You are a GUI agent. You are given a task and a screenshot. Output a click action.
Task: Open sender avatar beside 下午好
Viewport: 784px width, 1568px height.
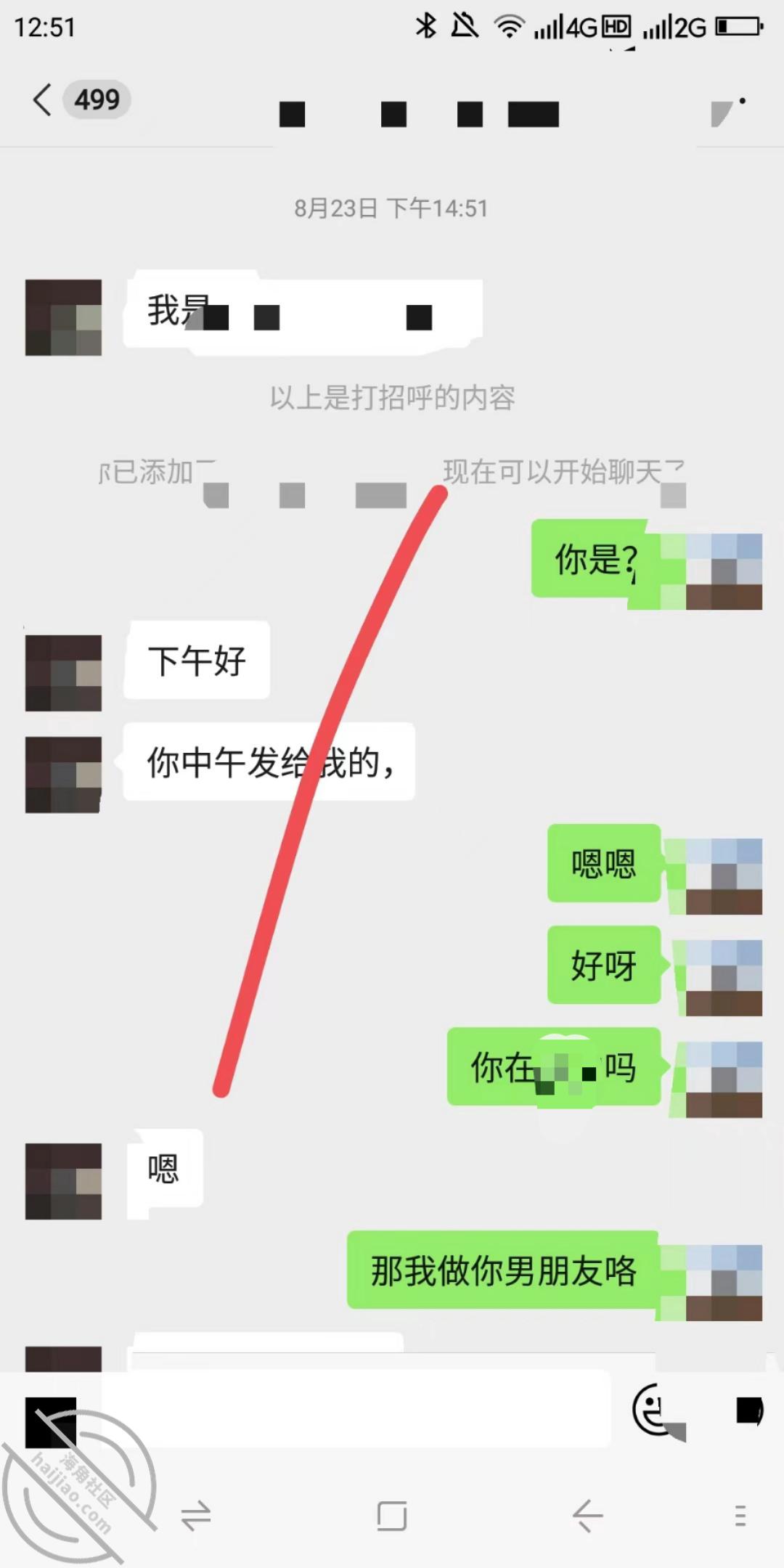(63, 673)
